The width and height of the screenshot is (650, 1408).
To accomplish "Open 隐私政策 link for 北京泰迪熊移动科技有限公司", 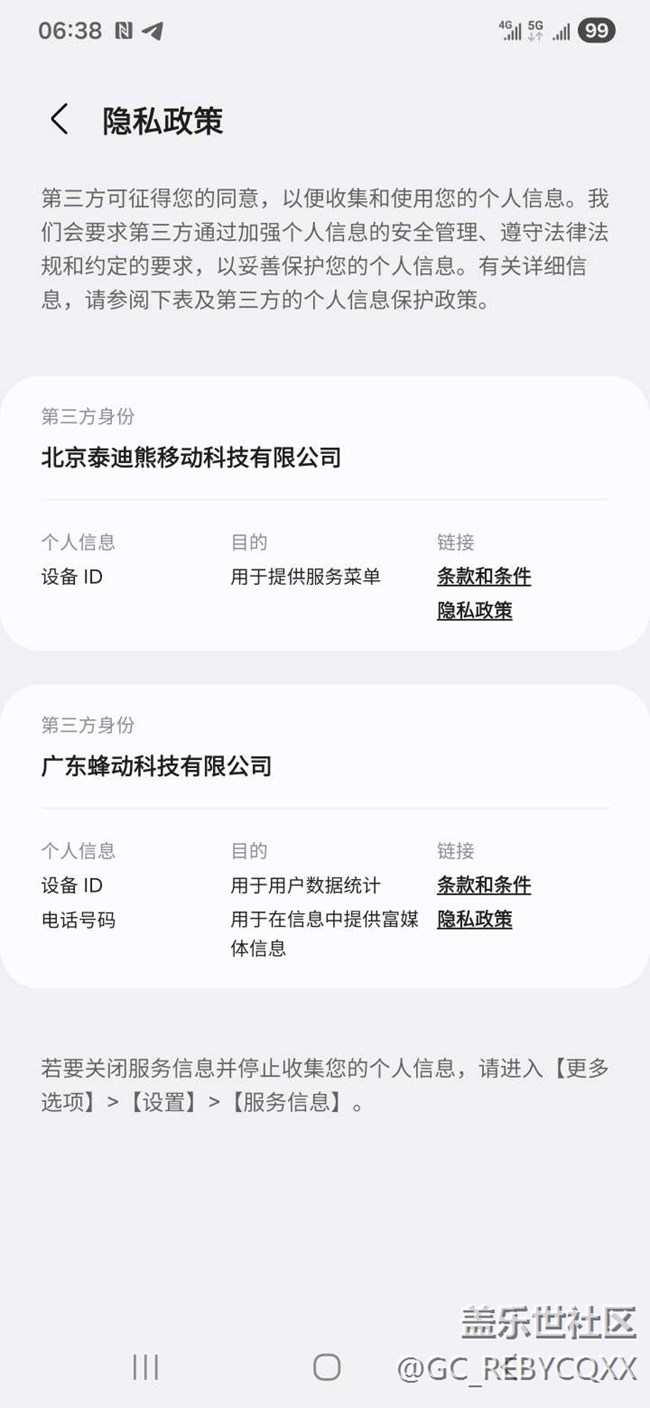I will click(x=475, y=611).
